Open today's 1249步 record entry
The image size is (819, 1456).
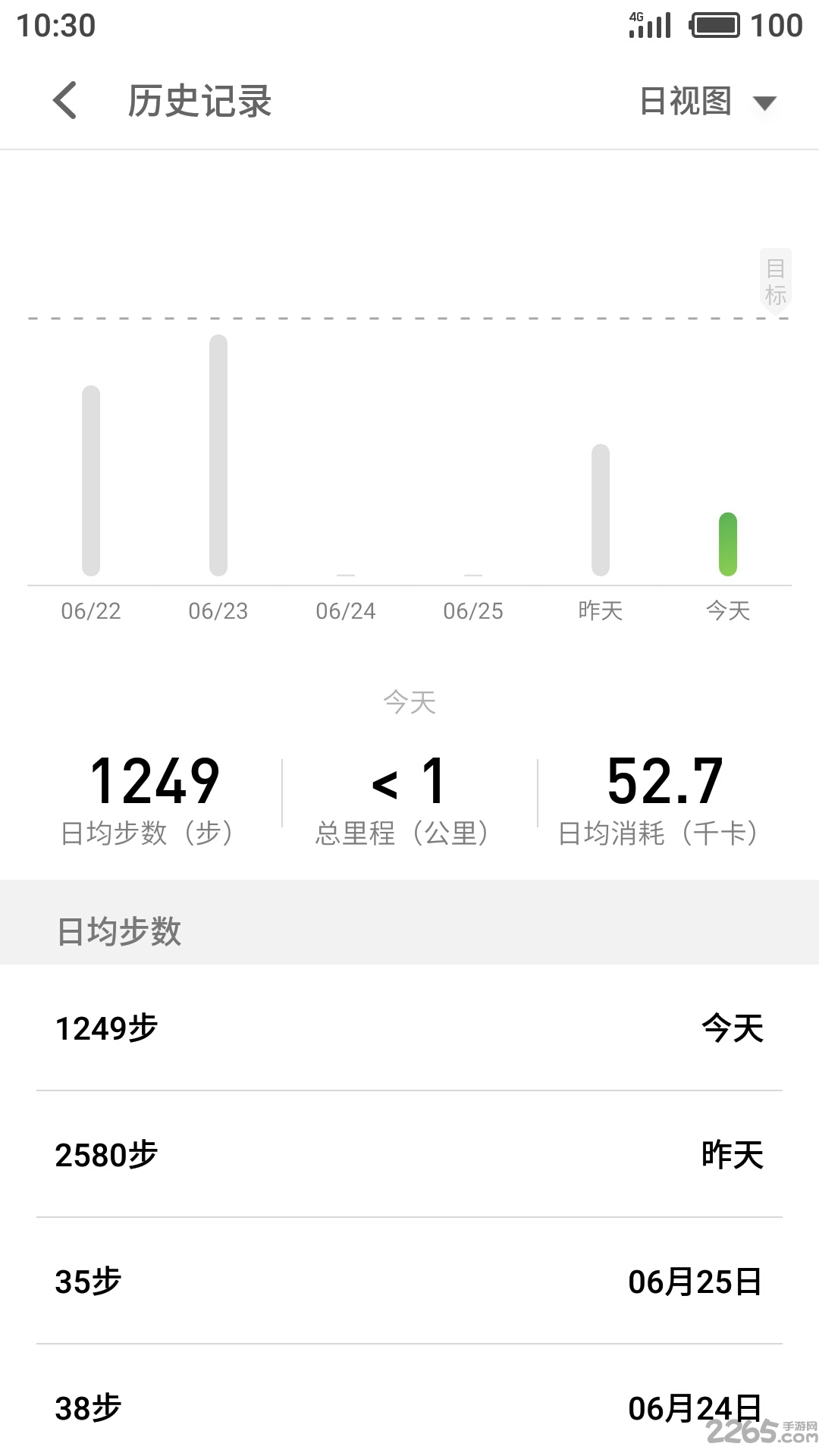pos(409,1028)
